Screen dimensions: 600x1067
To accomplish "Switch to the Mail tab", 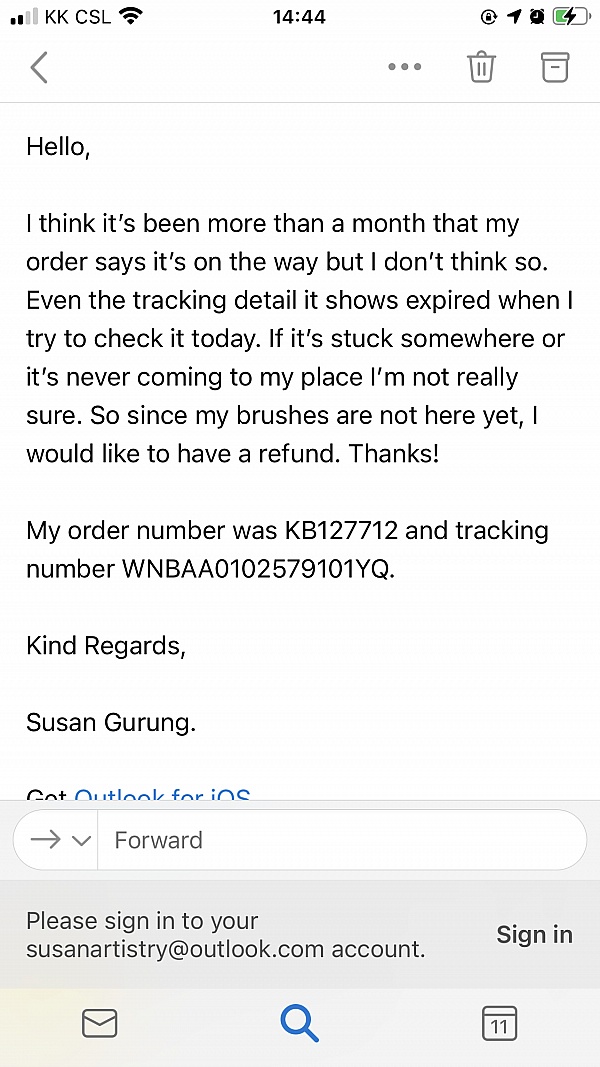I will pyautogui.click(x=99, y=1023).
